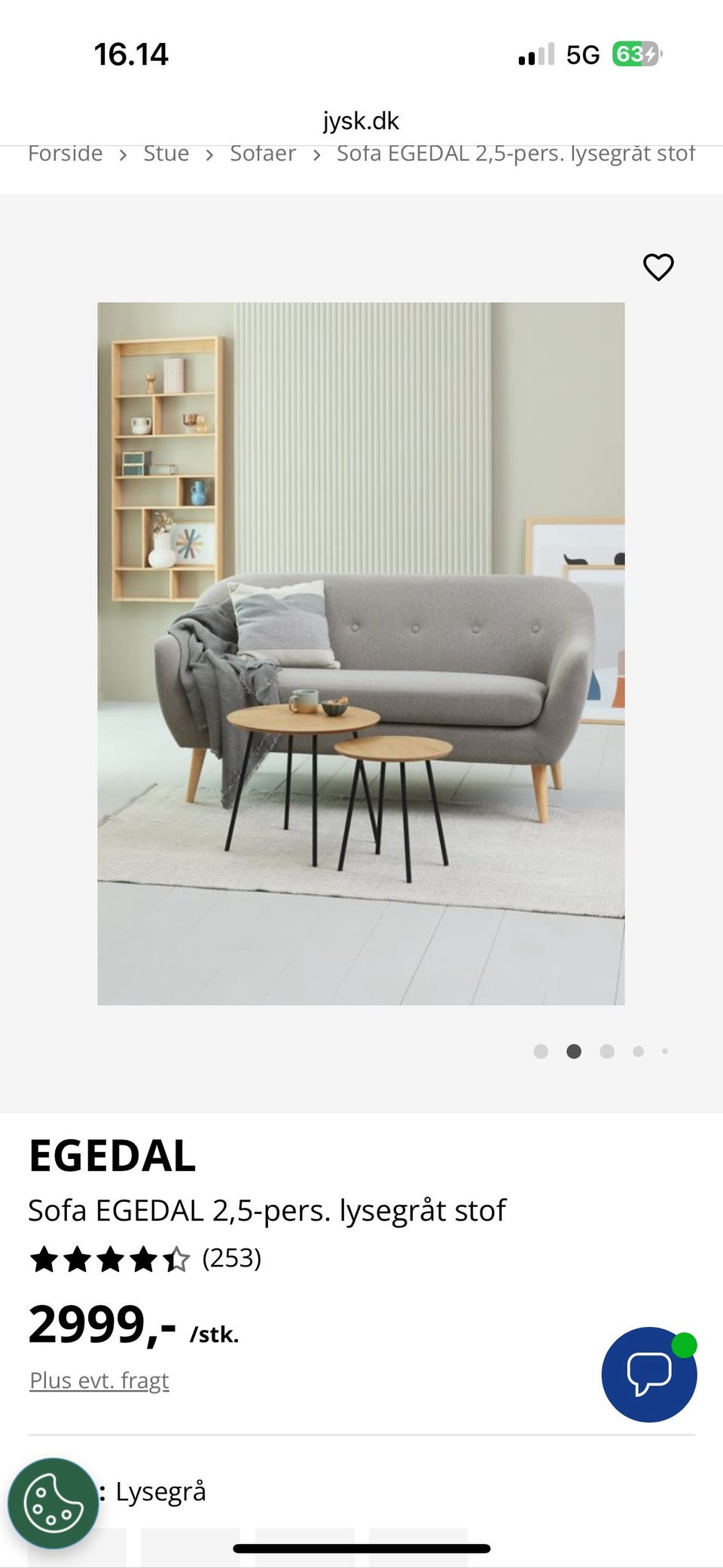The height and width of the screenshot is (1568, 723).
Task: Tap the jysk.dk address bar
Action: pyautogui.click(x=361, y=121)
